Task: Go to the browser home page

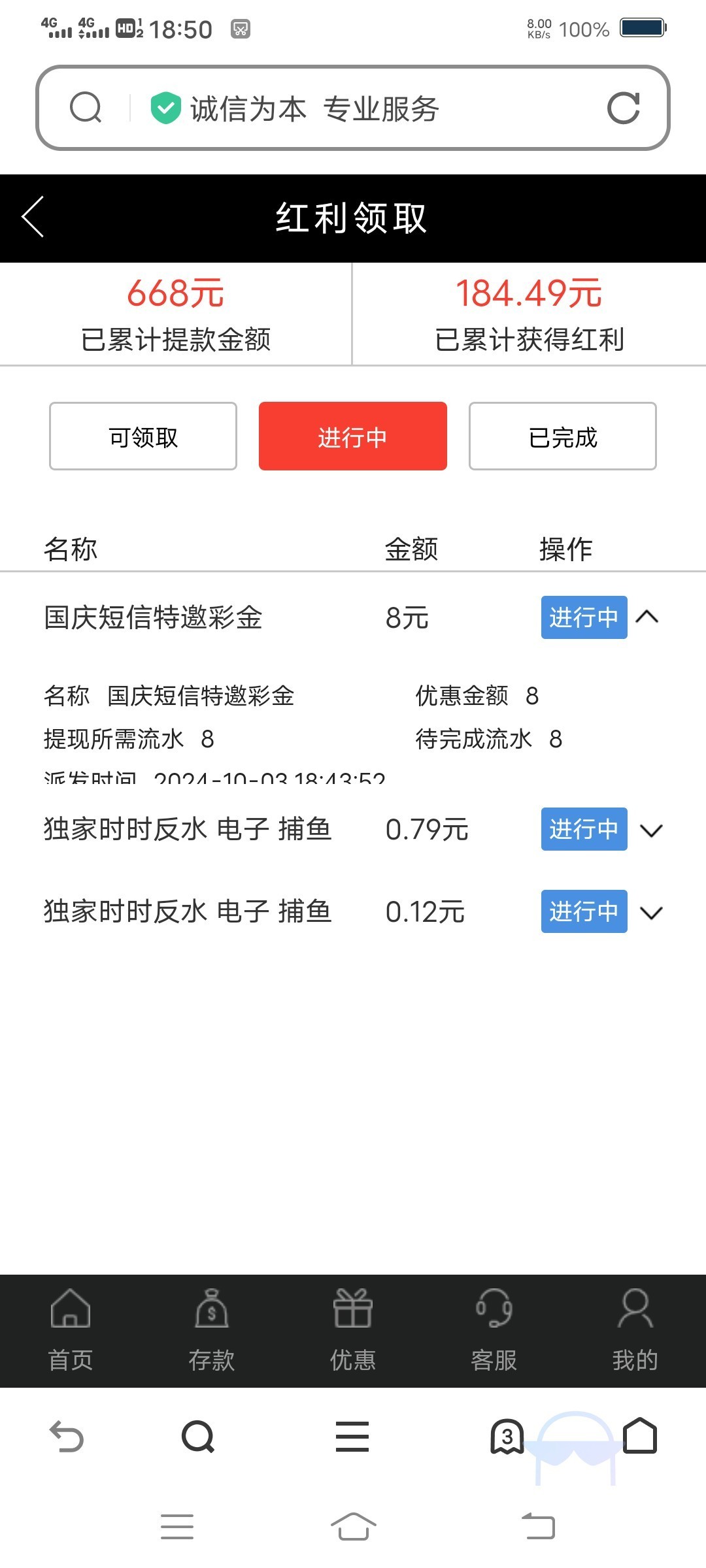Action: (x=640, y=1437)
